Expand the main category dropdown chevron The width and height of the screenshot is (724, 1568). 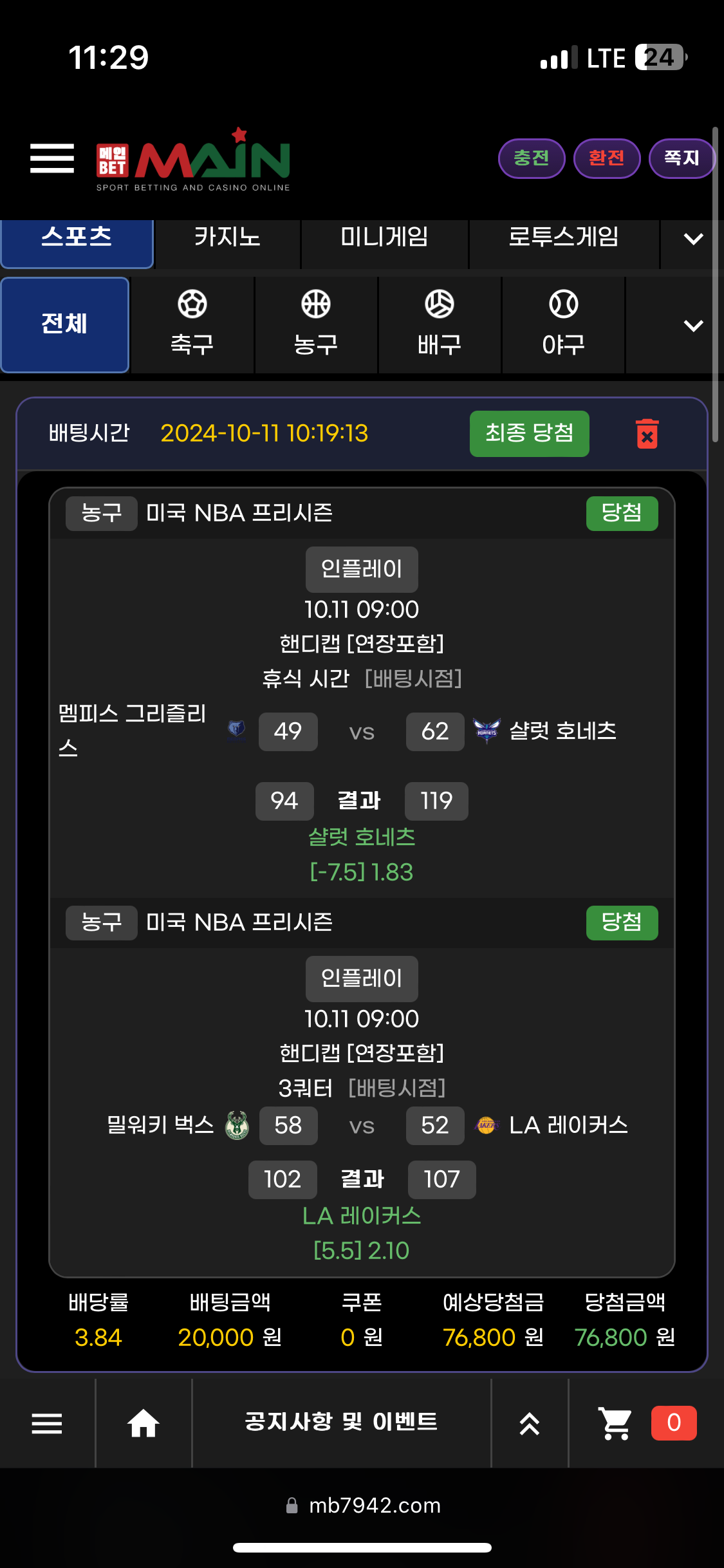coord(692,239)
